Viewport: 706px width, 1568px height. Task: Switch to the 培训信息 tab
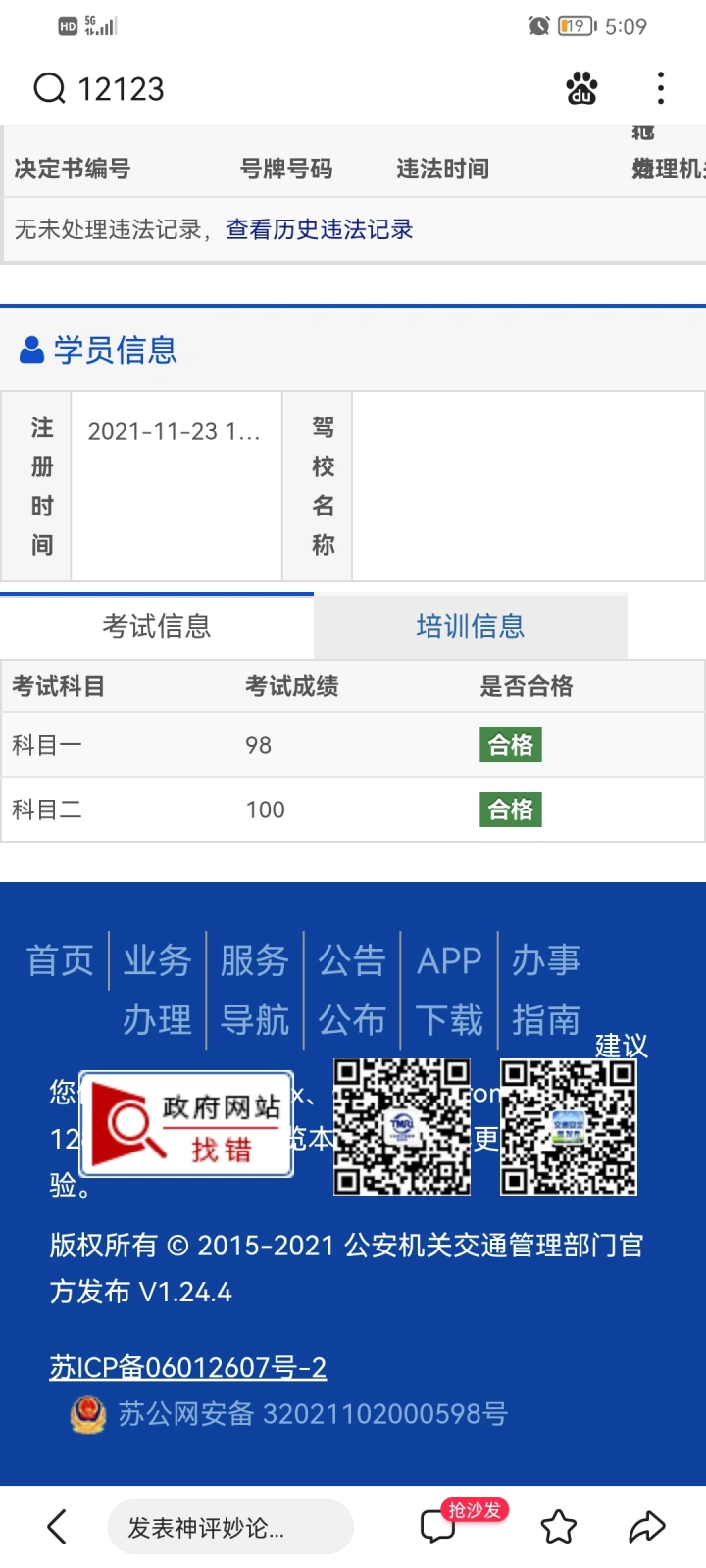(471, 626)
